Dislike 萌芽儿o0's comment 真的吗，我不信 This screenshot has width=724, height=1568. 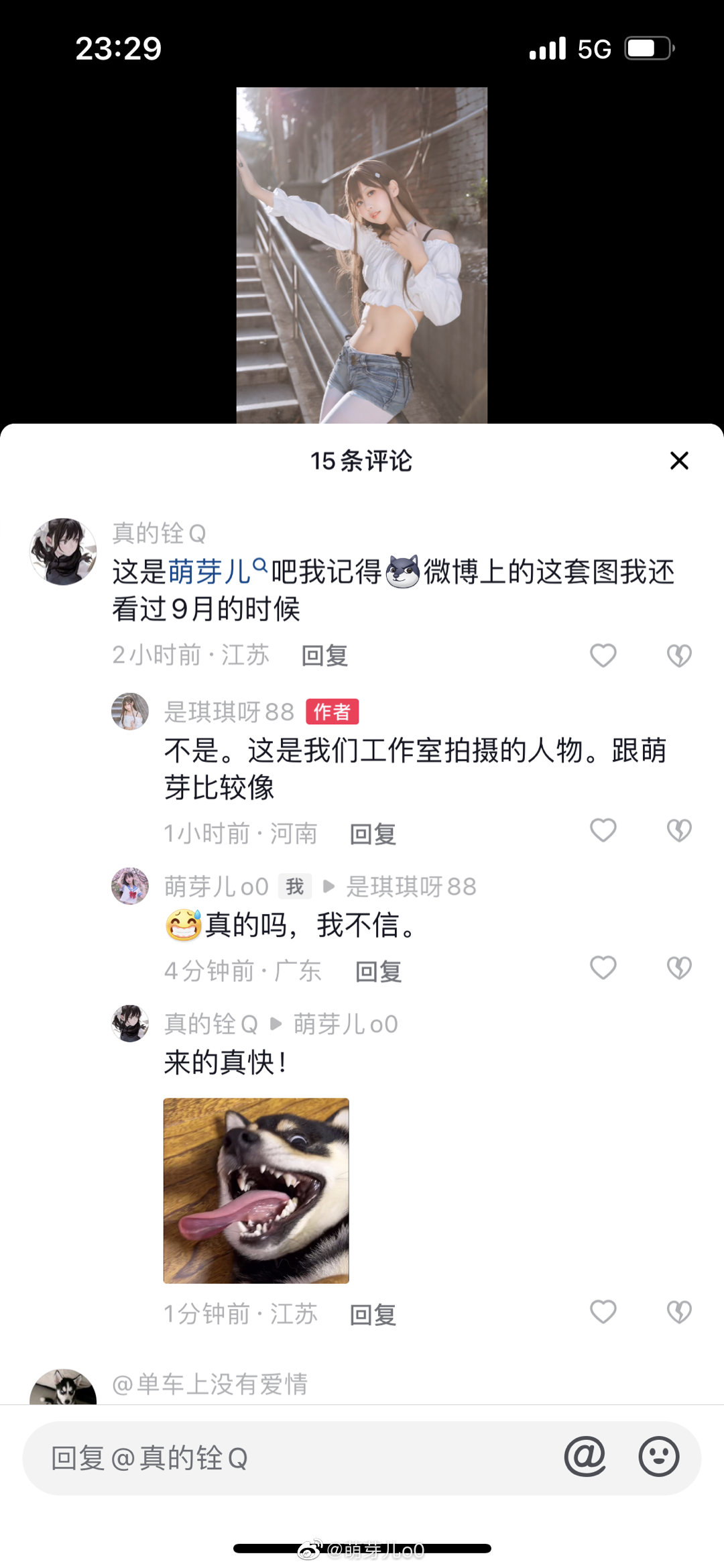pos(679,968)
